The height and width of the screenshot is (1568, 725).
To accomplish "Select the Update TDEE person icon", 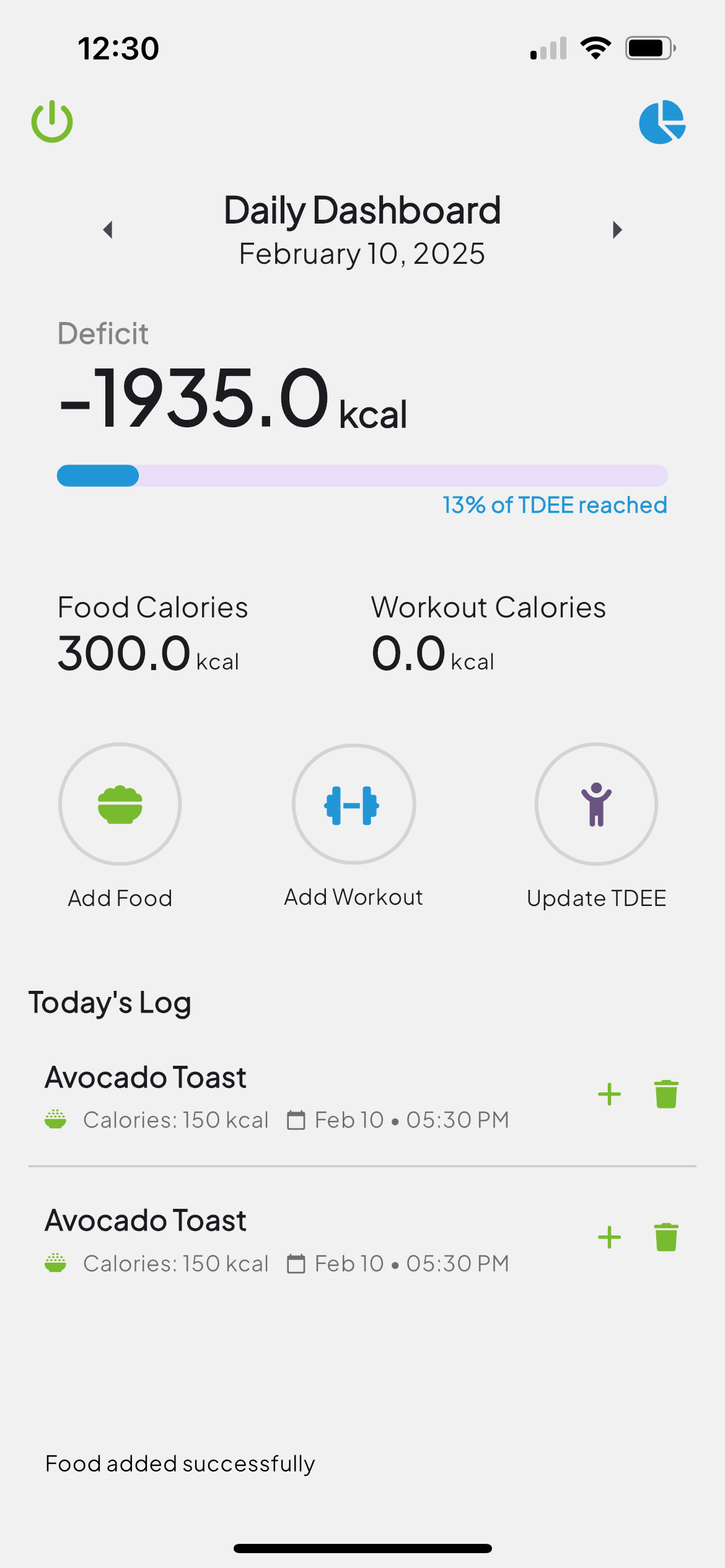I will pos(595,804).
